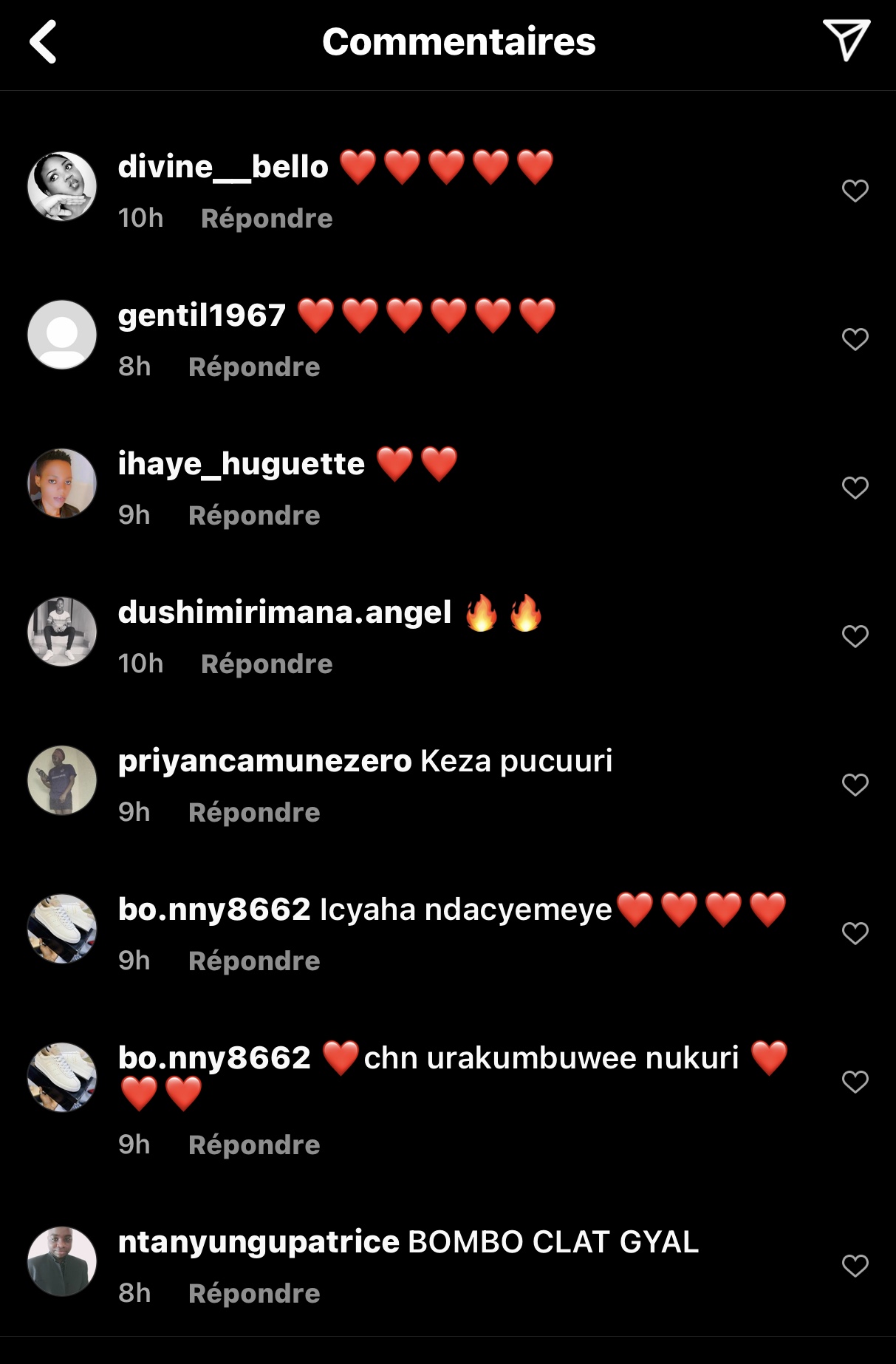Reply to dushimirimana.angel's fire comment
The width and height of the screenshot is (896, 1364).
(266, 664)
